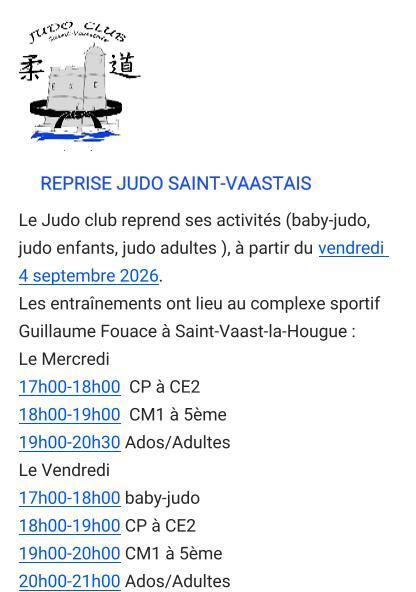Open the vendredi 4 septembre 2026 date link
This screenshot has height=592, width=416.
pyautogui.click(x=88, y=276)
